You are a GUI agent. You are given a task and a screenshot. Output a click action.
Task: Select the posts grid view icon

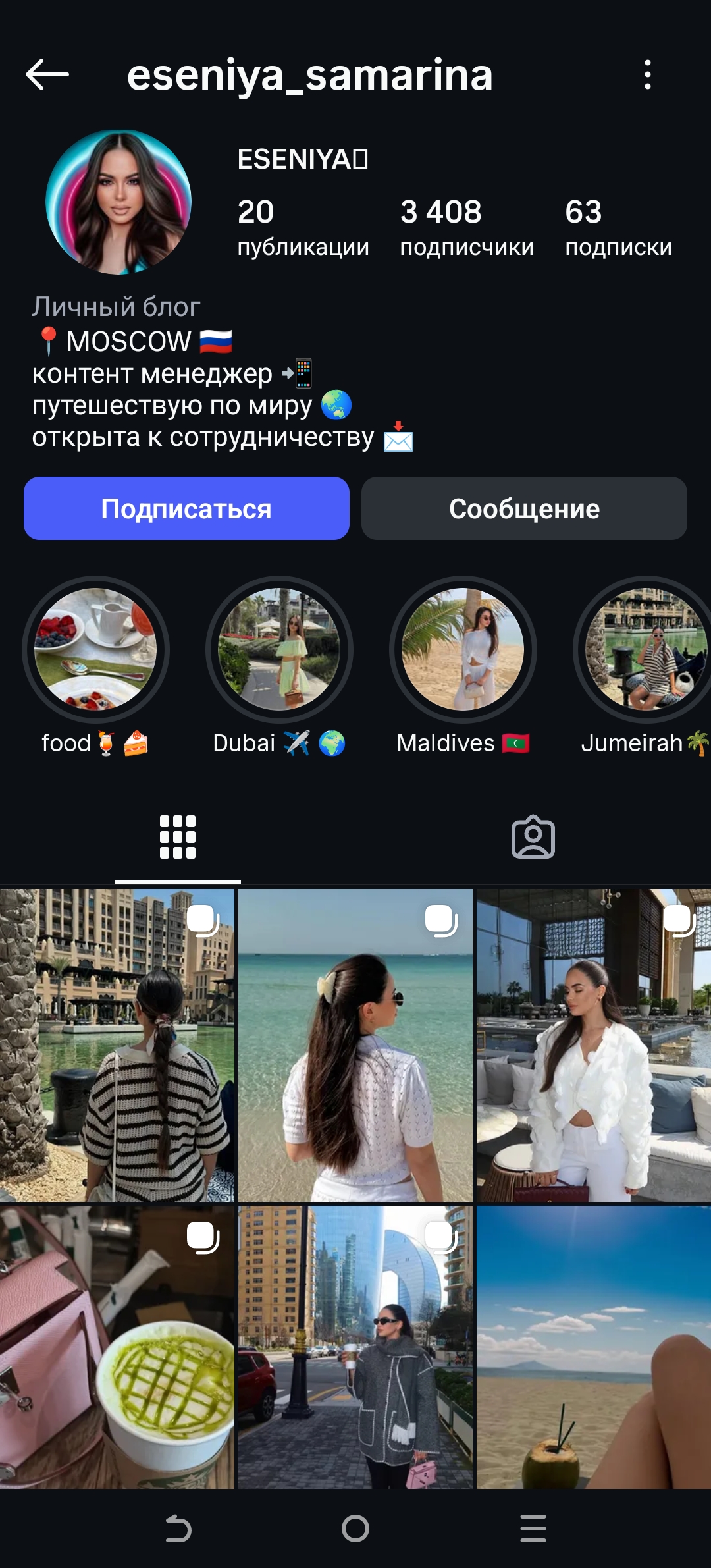[x=178, y=836]
